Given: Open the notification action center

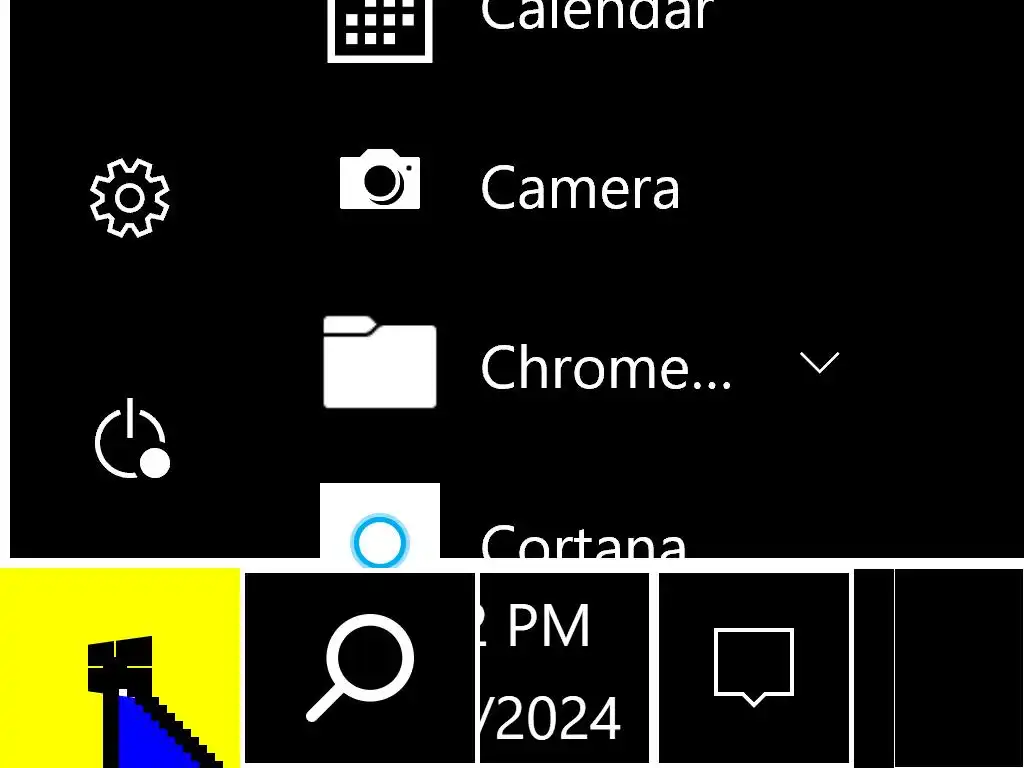Looking at the screenshot, I should pos(754,668).
